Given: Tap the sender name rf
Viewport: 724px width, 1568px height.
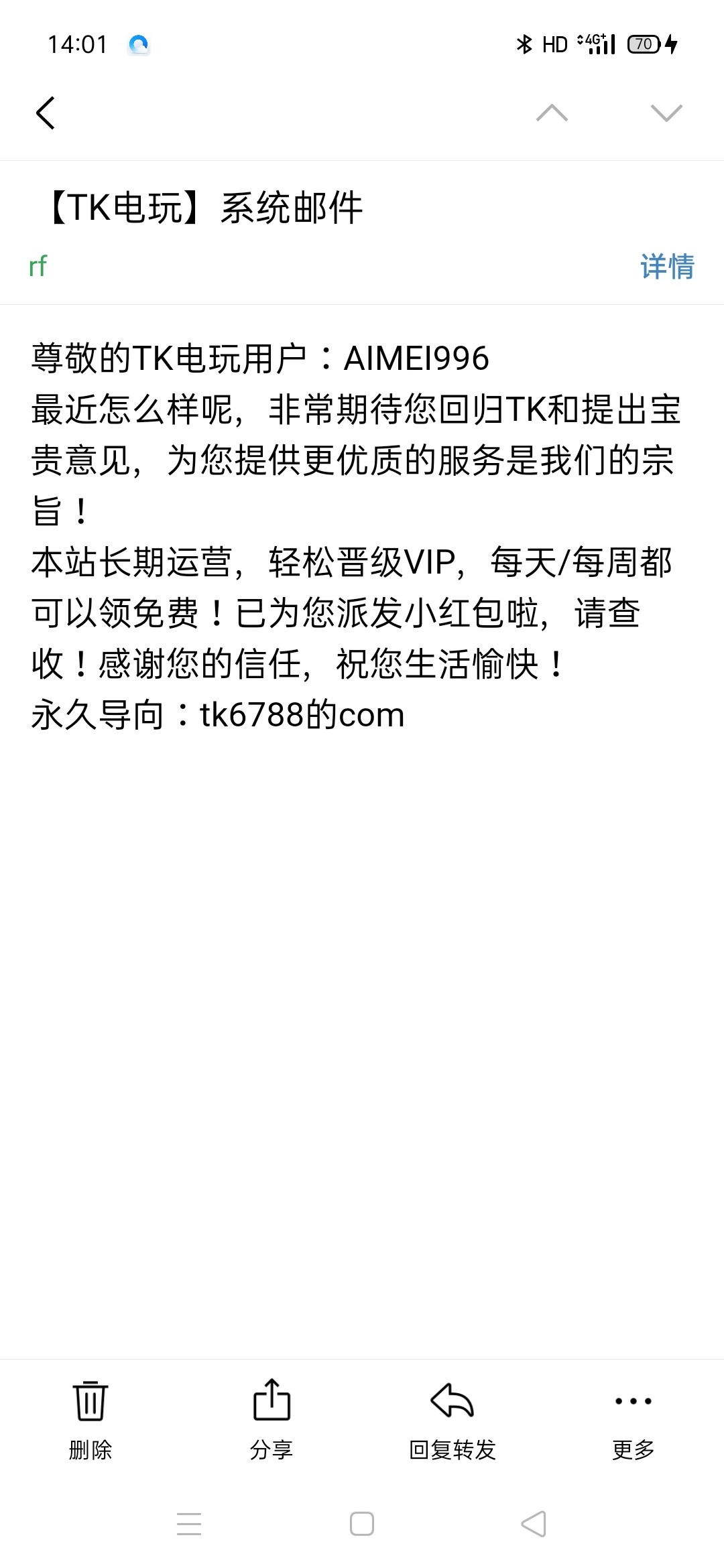Looking at the screenshot, I should click(x=38, y=266).
